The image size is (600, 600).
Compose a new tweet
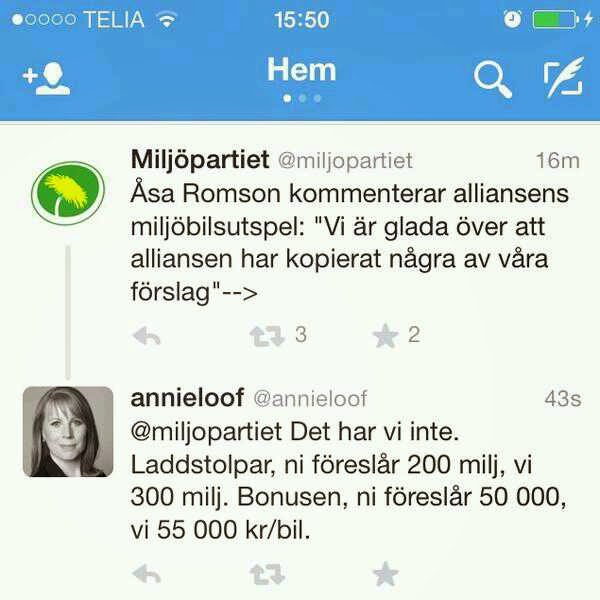[x=563, y=79]
